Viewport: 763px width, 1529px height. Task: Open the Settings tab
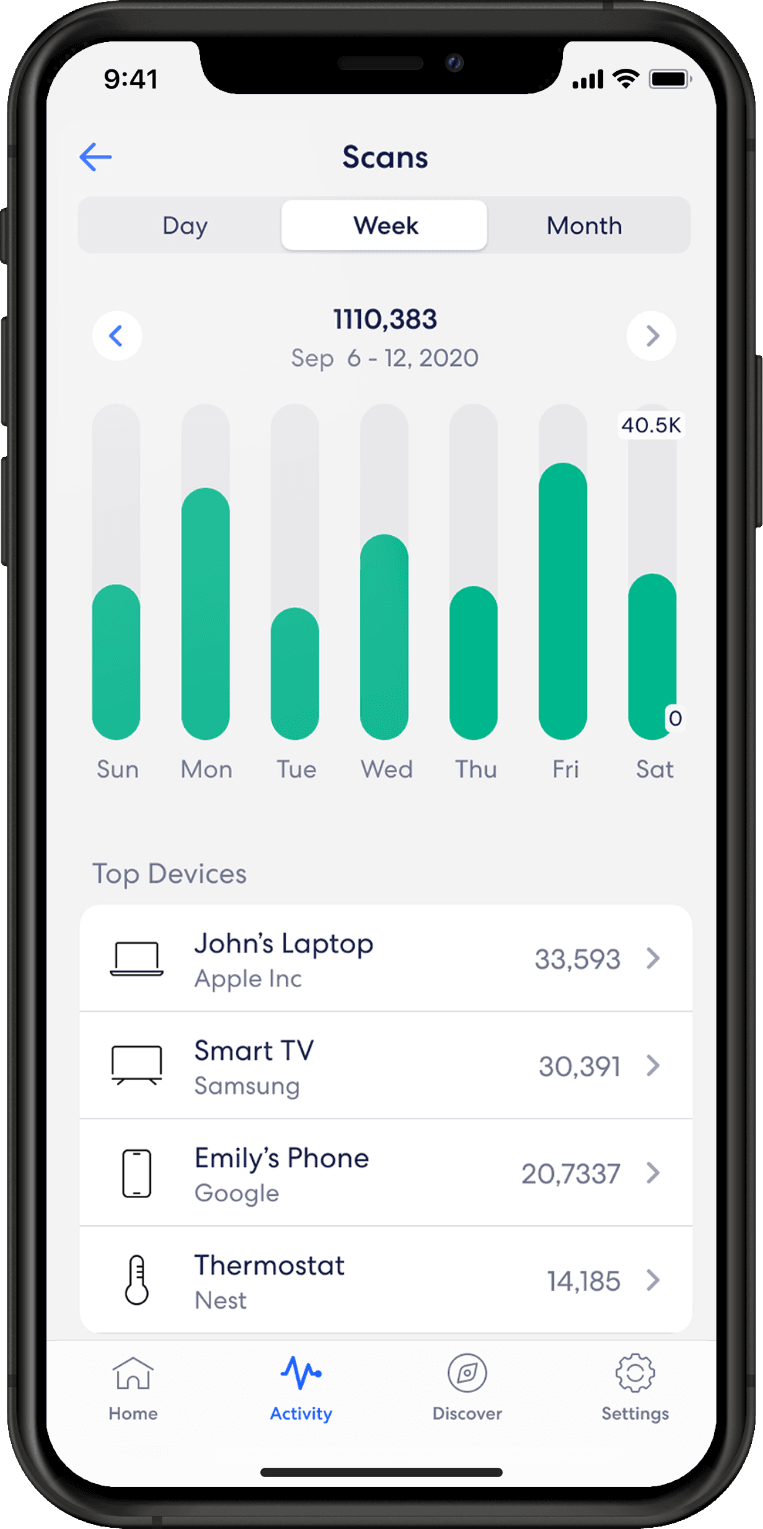(635, 1389)
